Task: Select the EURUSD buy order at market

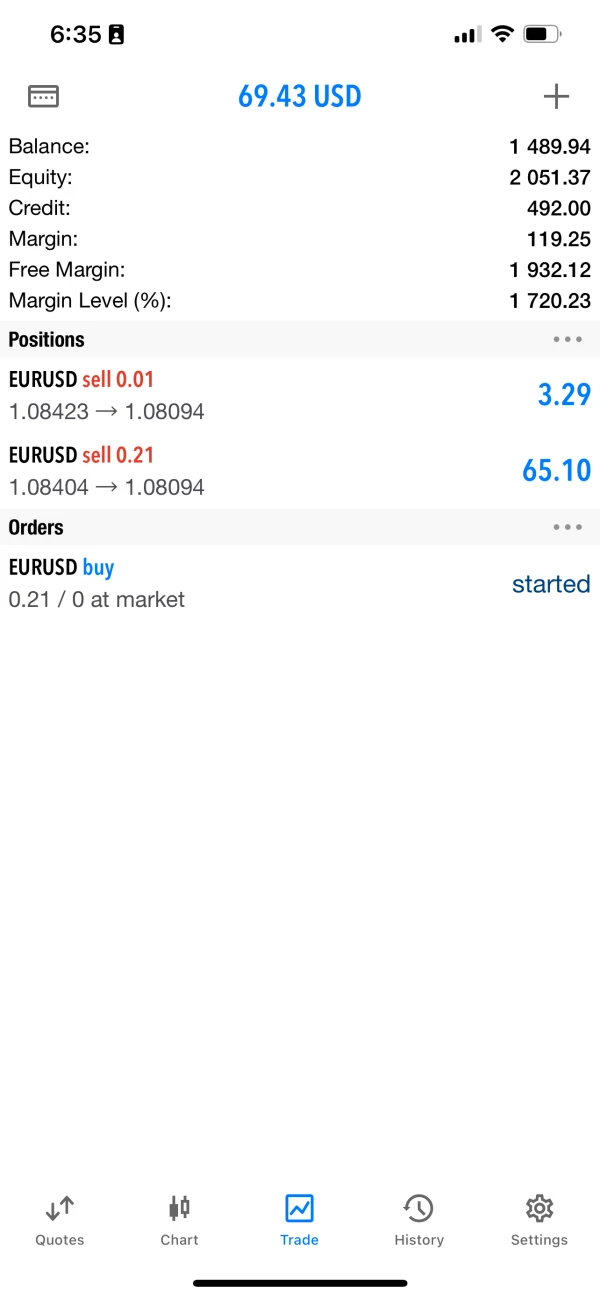Action: coord(299,583)
